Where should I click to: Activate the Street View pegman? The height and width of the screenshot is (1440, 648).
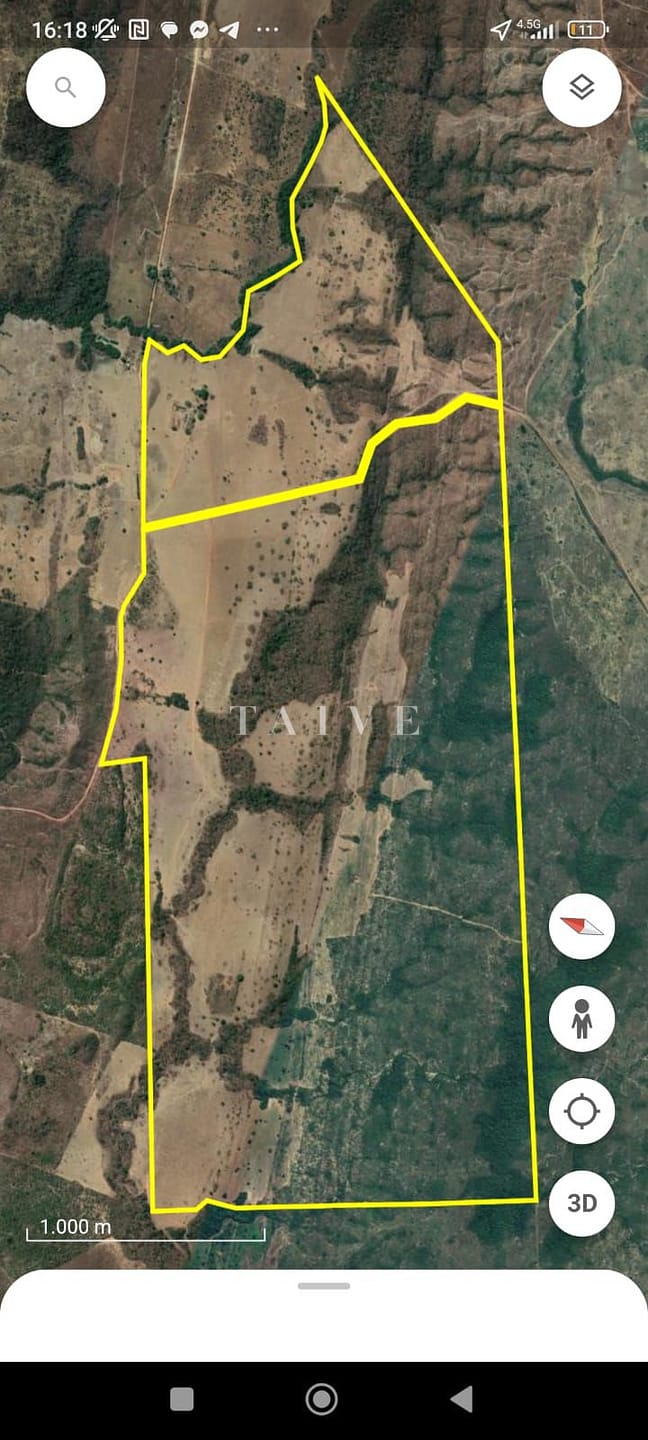pos(582,1018)
